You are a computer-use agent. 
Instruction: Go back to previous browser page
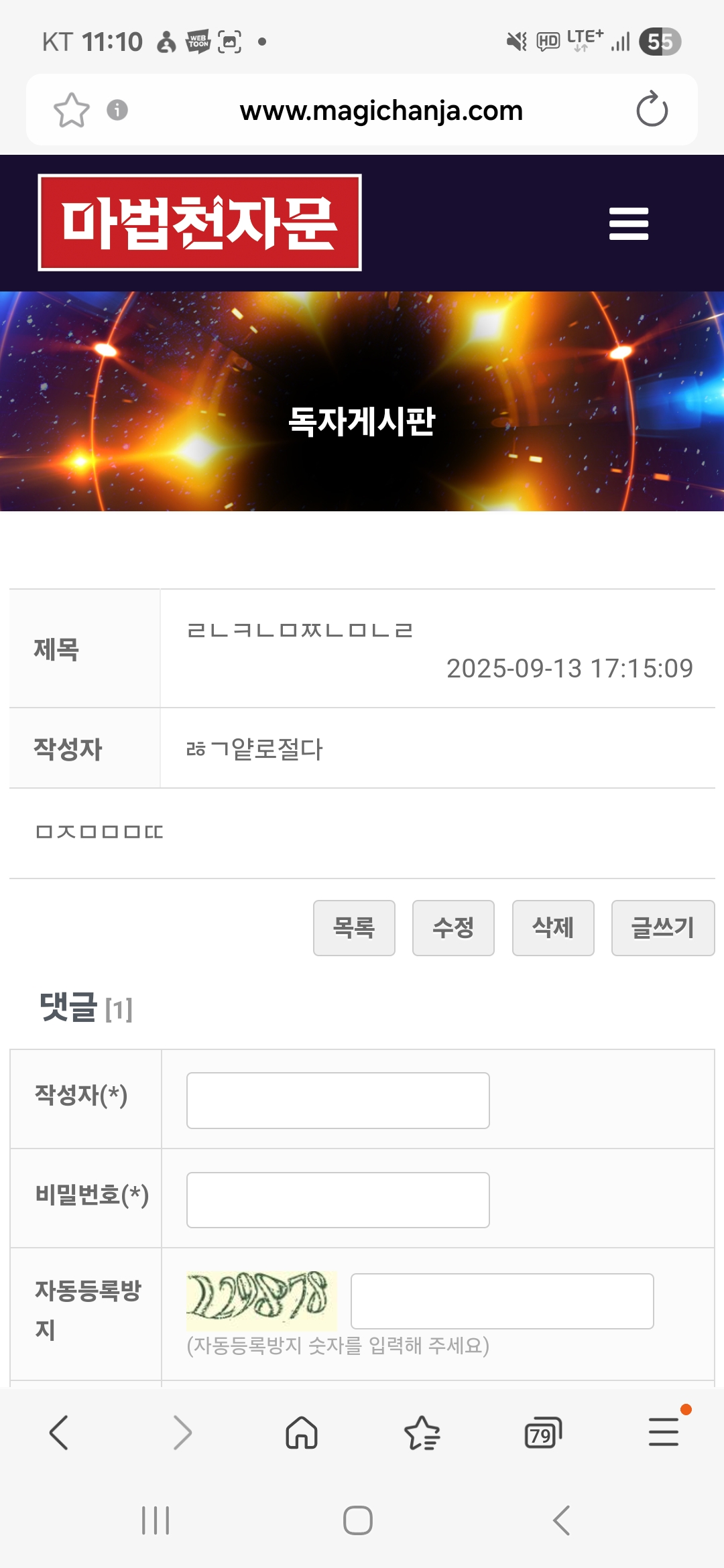[59, 1433]
